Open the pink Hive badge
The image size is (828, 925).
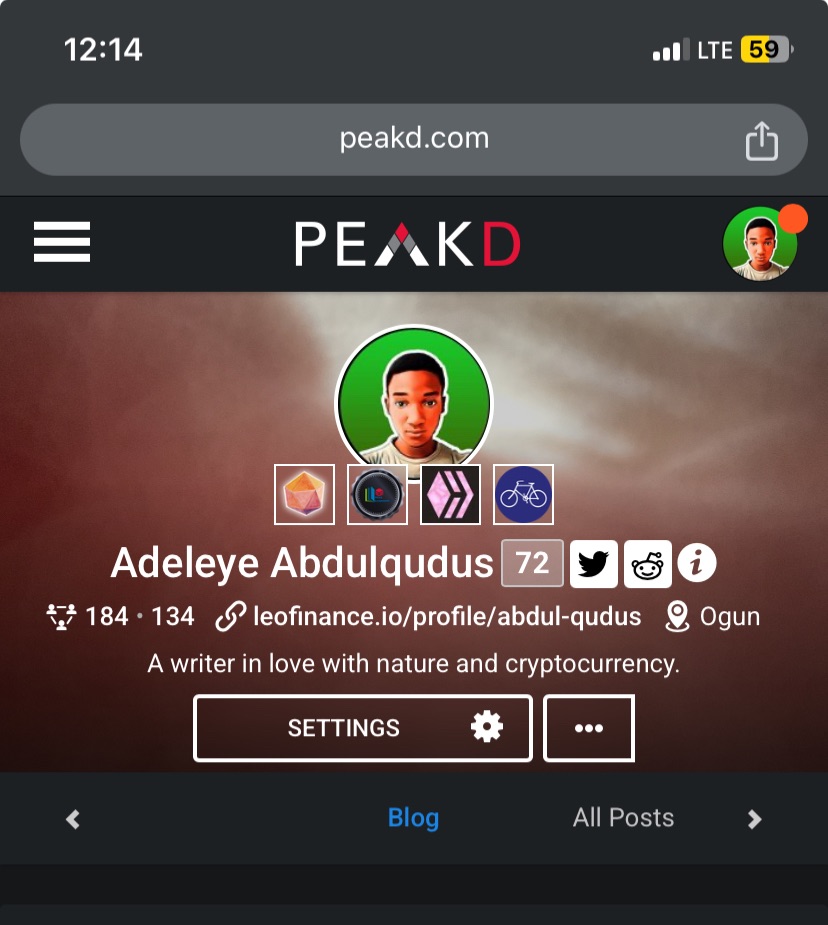coord(451,495)
